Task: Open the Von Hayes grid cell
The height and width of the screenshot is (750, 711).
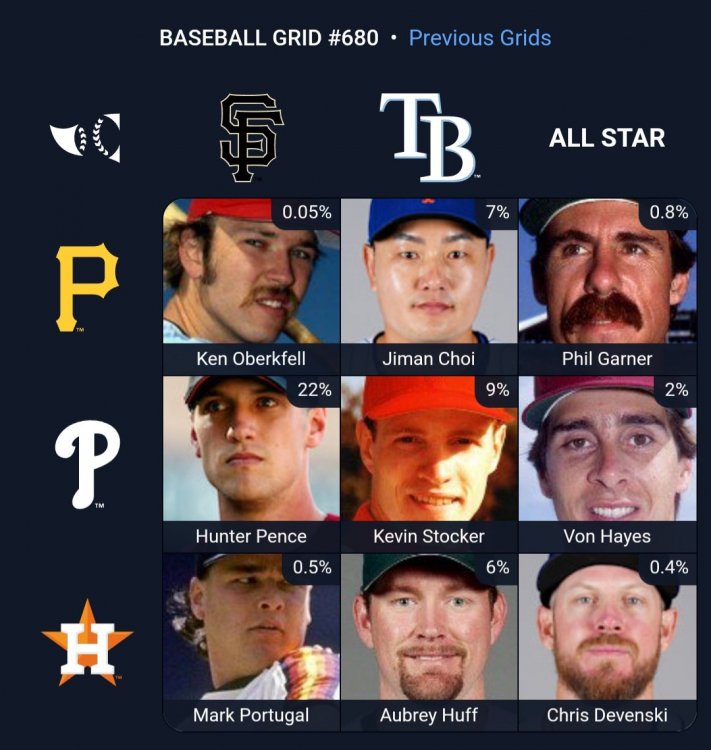Action: click(607, 463)
